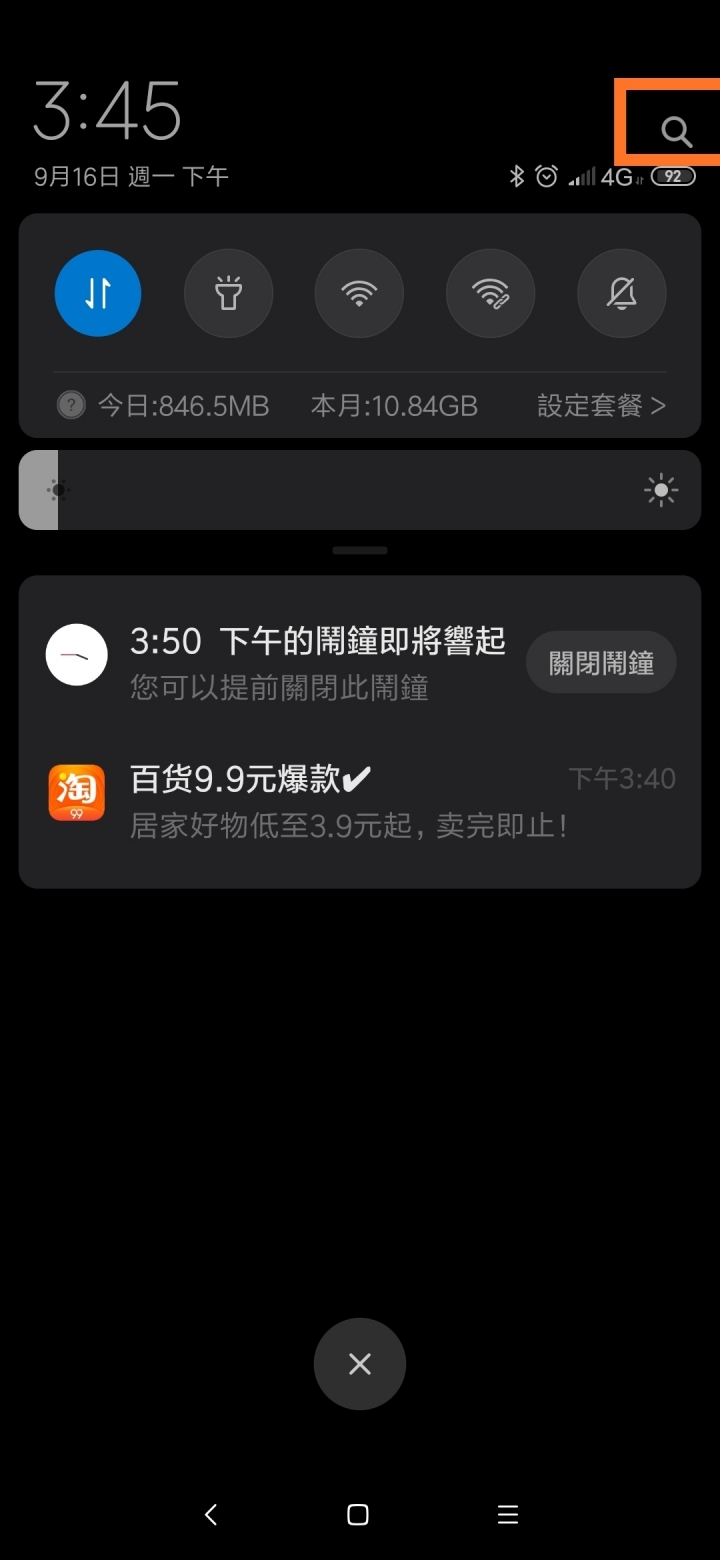Viewport: 720px width, 1560px height.
Task: Enable the Wi-Fi toggle
Action: pos(359,293)
